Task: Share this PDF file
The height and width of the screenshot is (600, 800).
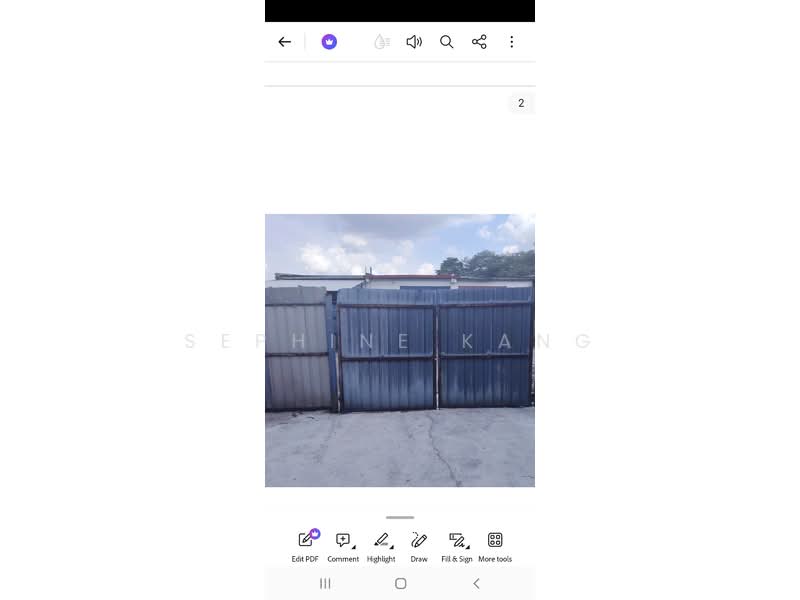Action: (x=479, y=42)
